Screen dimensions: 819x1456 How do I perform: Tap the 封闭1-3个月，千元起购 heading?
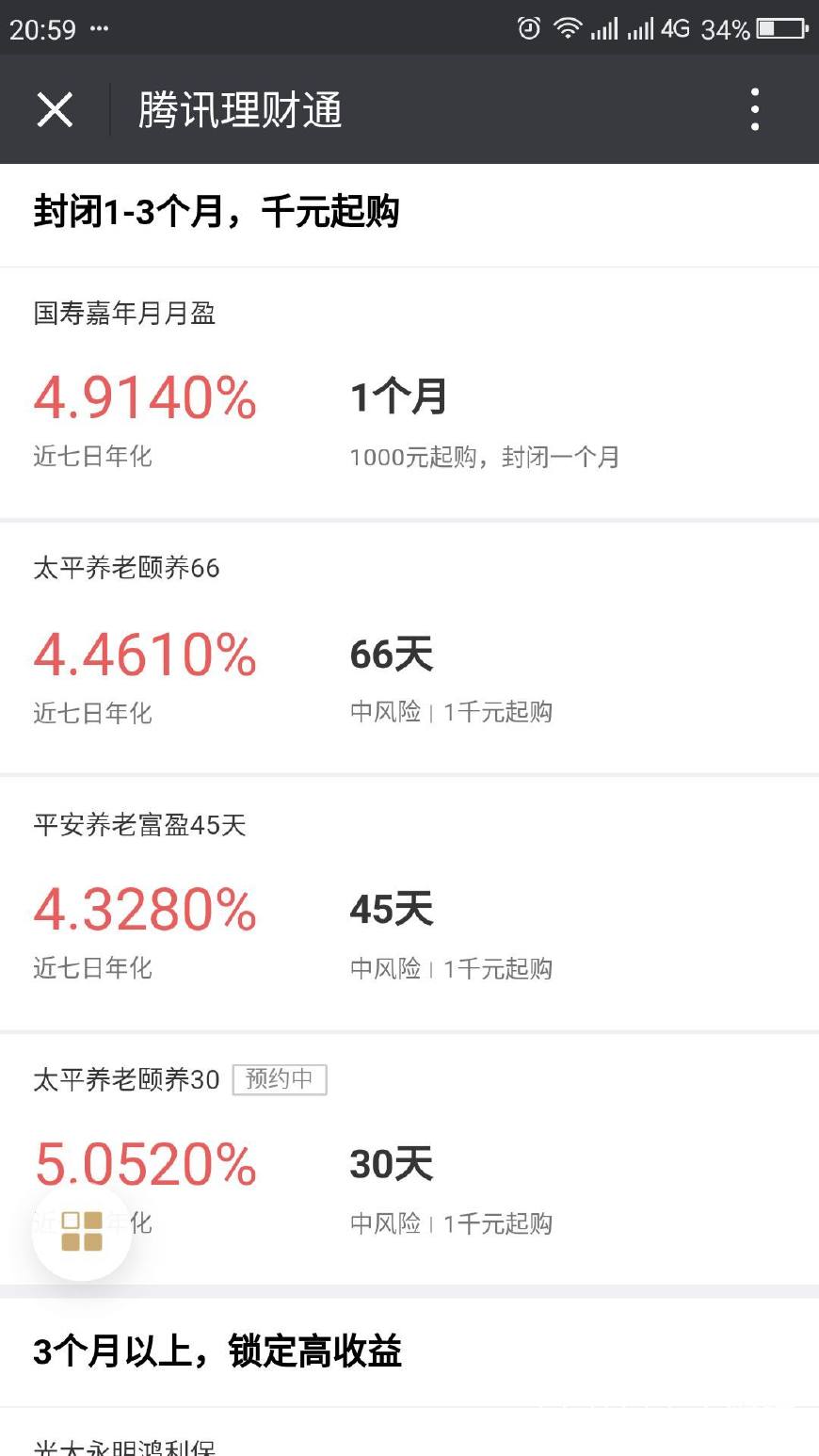click(217, 212)
